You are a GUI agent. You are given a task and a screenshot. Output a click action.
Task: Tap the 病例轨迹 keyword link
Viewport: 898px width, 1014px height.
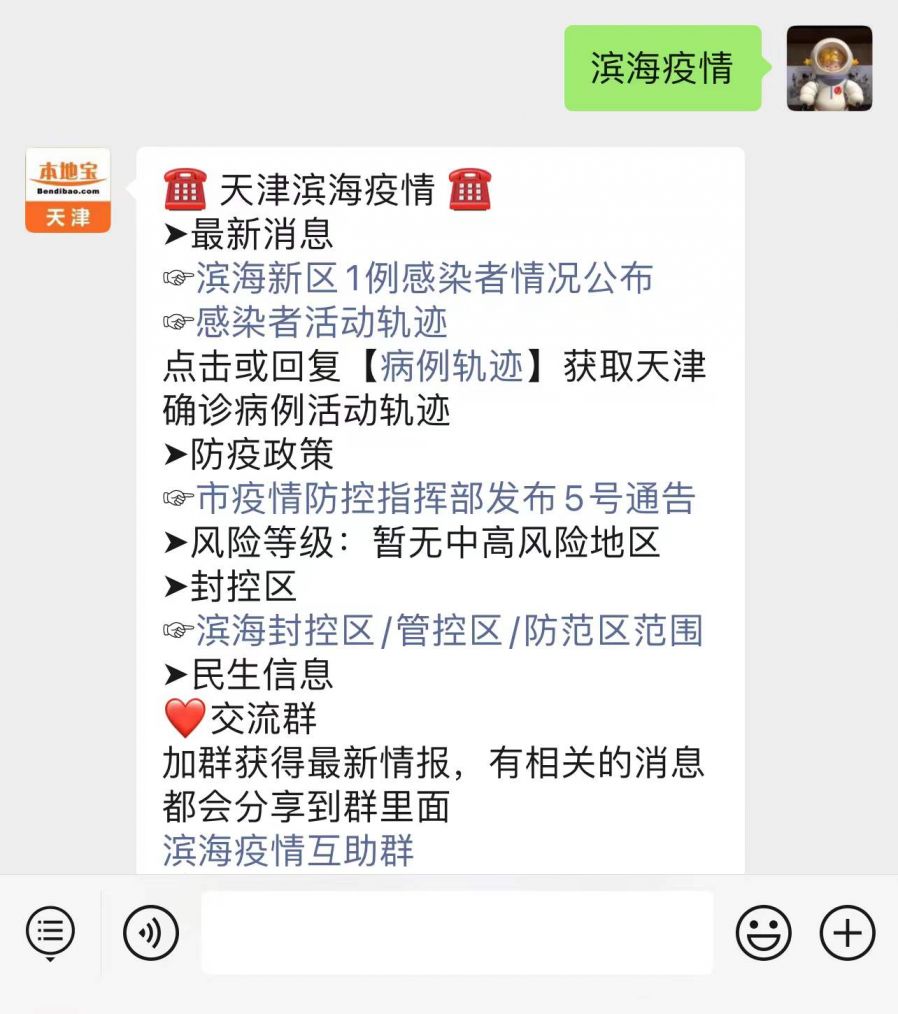(452, 366)
